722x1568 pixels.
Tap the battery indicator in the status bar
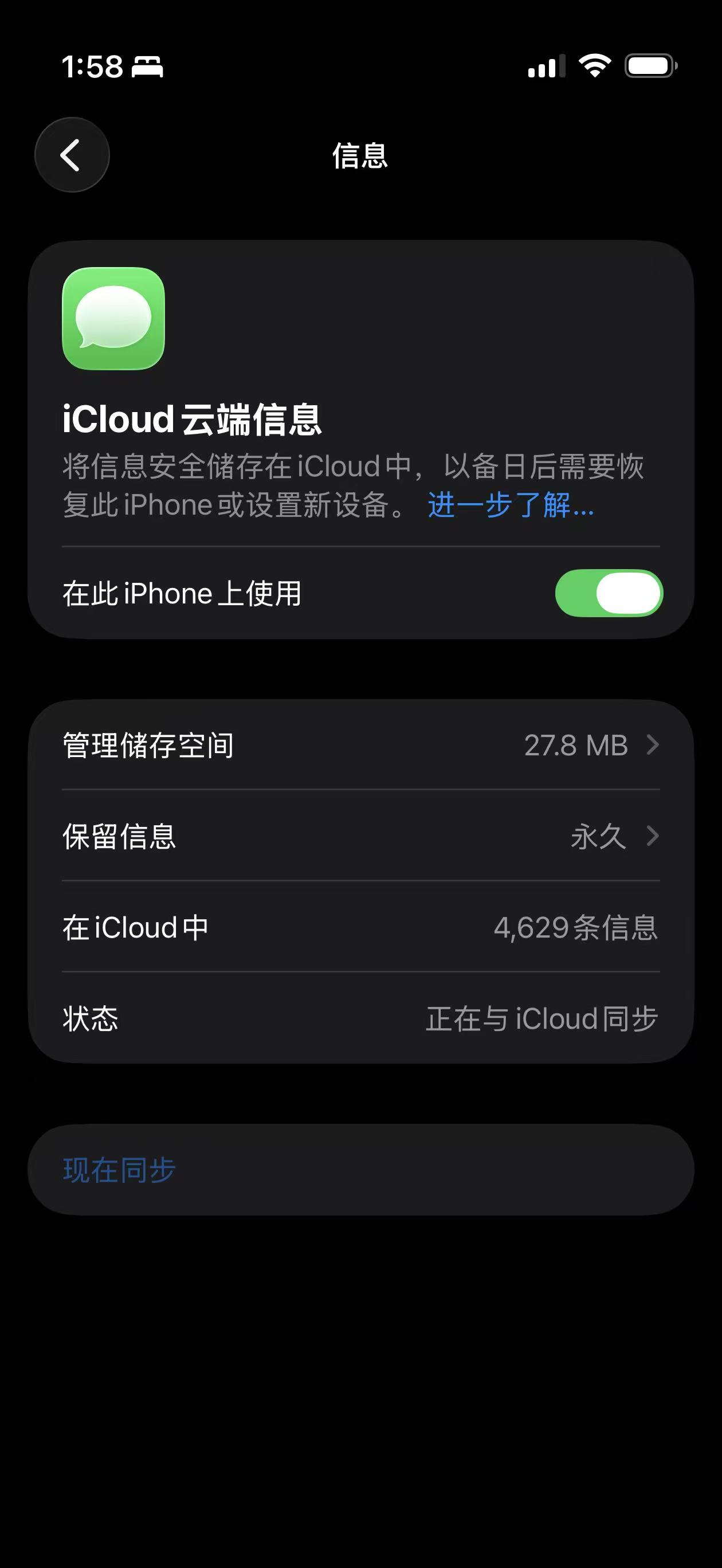(x=648, y=66)
